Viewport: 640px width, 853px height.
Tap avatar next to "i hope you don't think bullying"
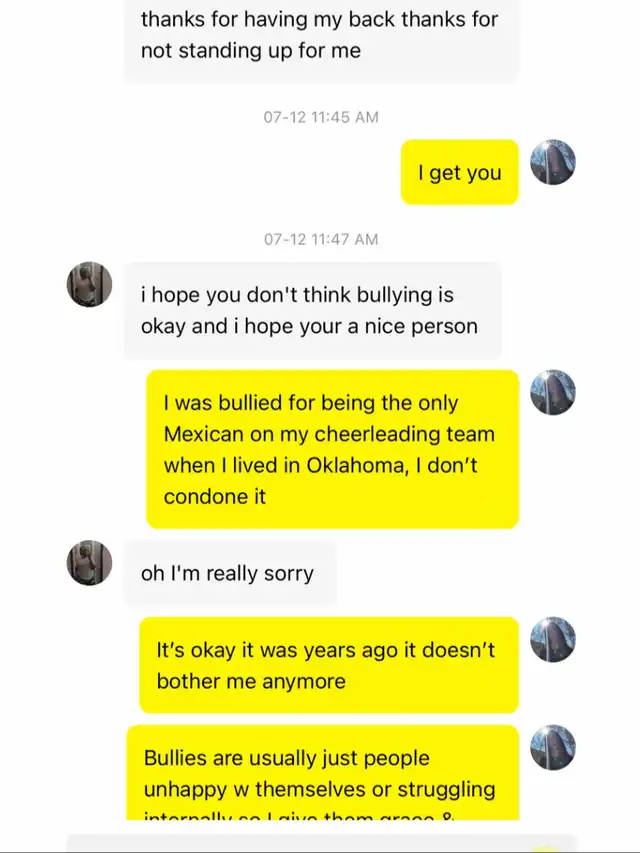(89, 285)
